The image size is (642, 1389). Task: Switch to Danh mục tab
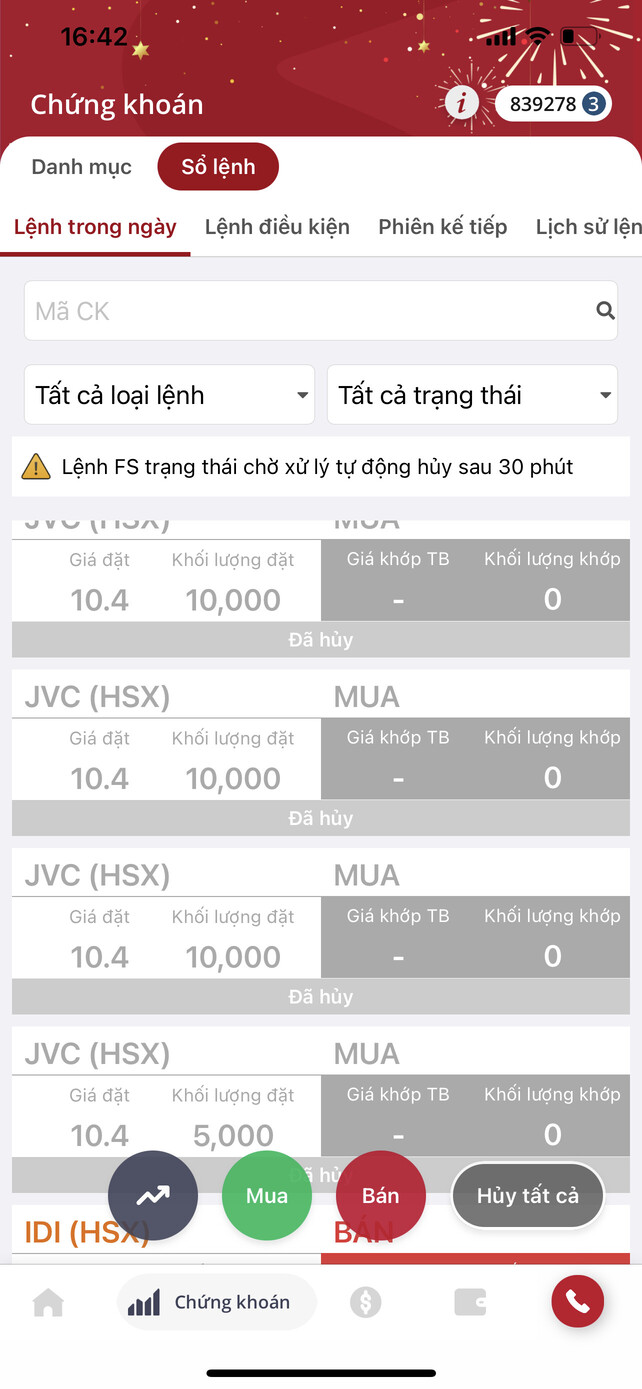tap(81, 167)
